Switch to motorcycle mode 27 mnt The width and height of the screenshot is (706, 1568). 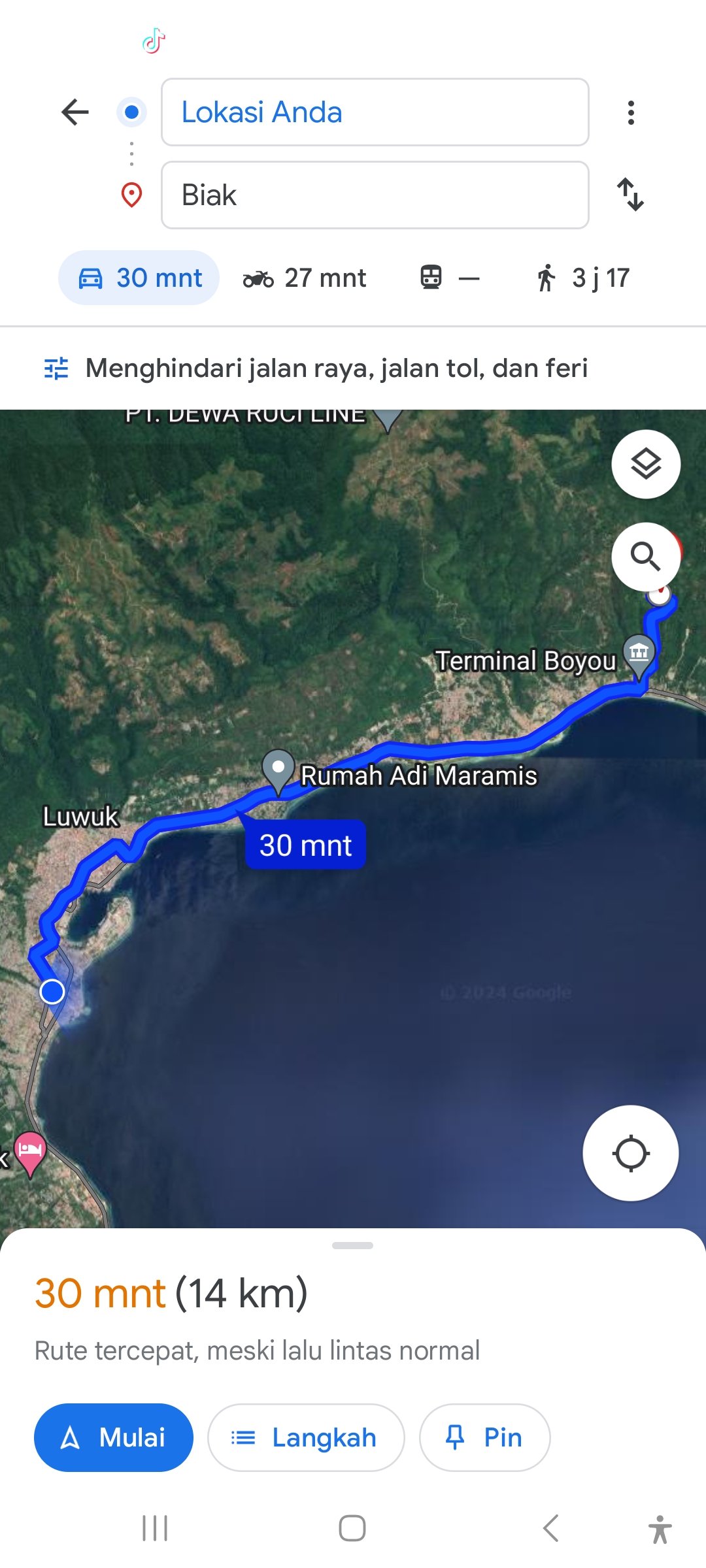point(305,278)
